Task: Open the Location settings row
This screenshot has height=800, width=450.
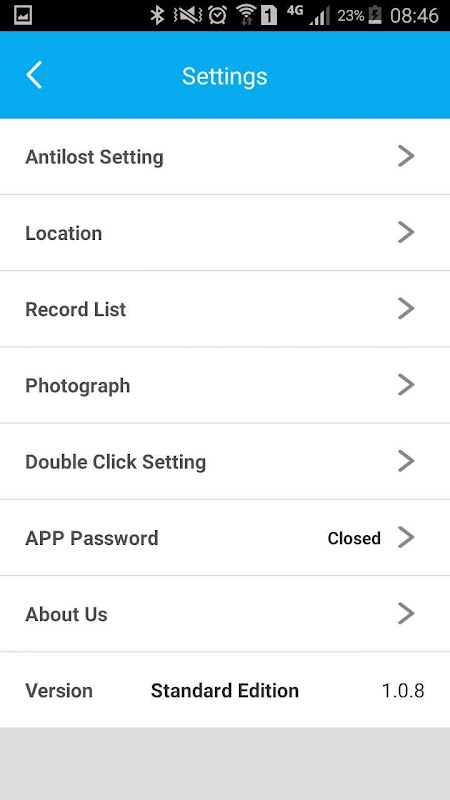Action: (x=225, y=233)
